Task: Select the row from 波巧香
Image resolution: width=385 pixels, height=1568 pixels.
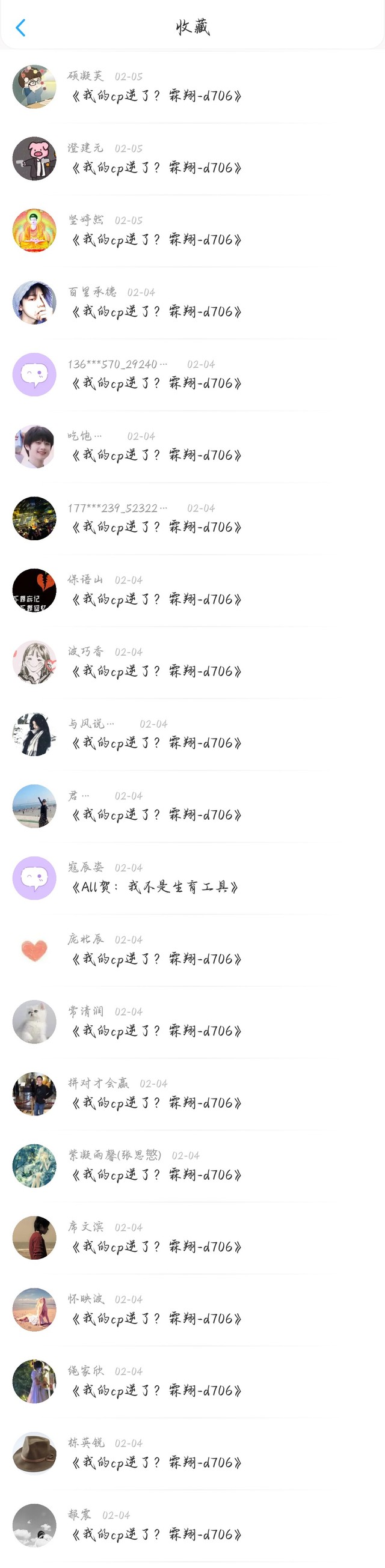Action: [156, 671]
